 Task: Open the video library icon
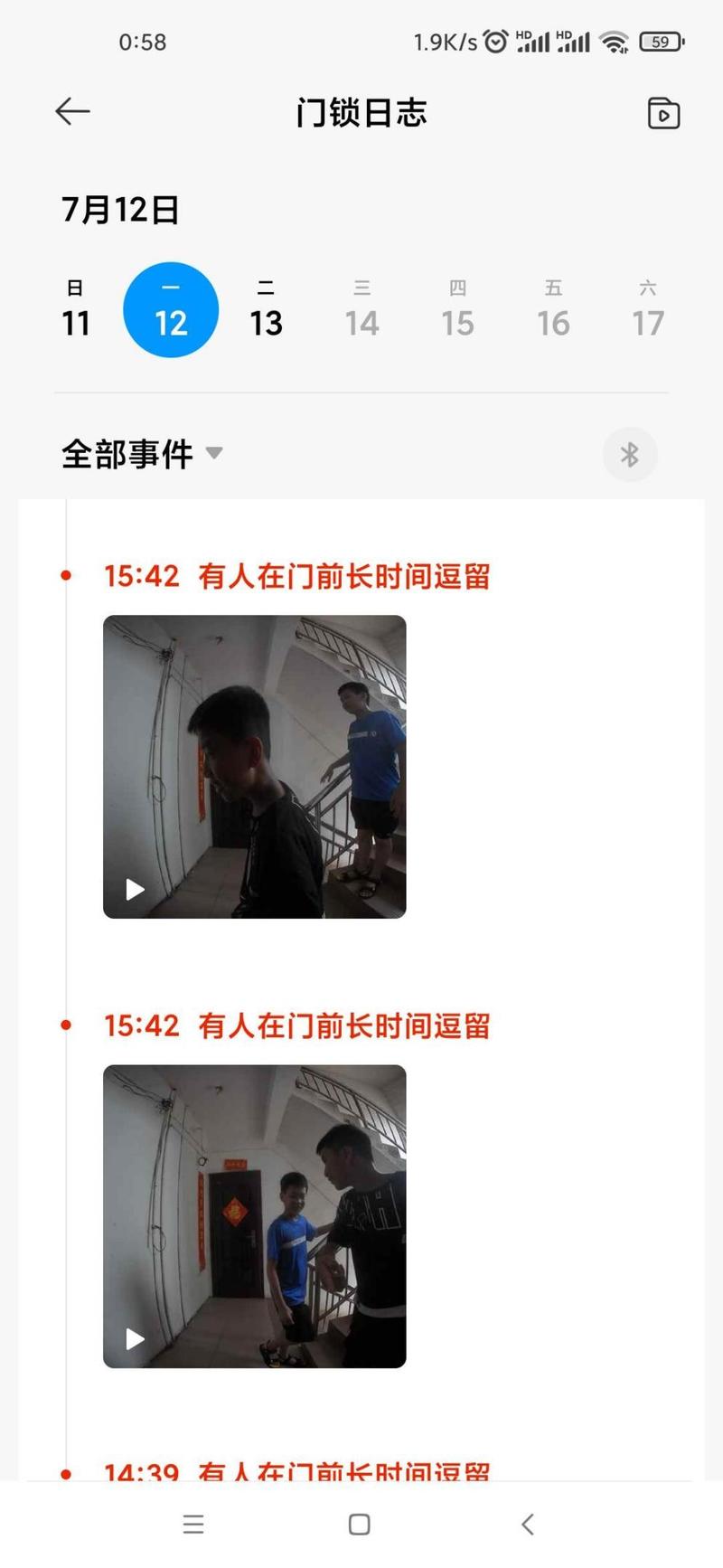point(663,113)
